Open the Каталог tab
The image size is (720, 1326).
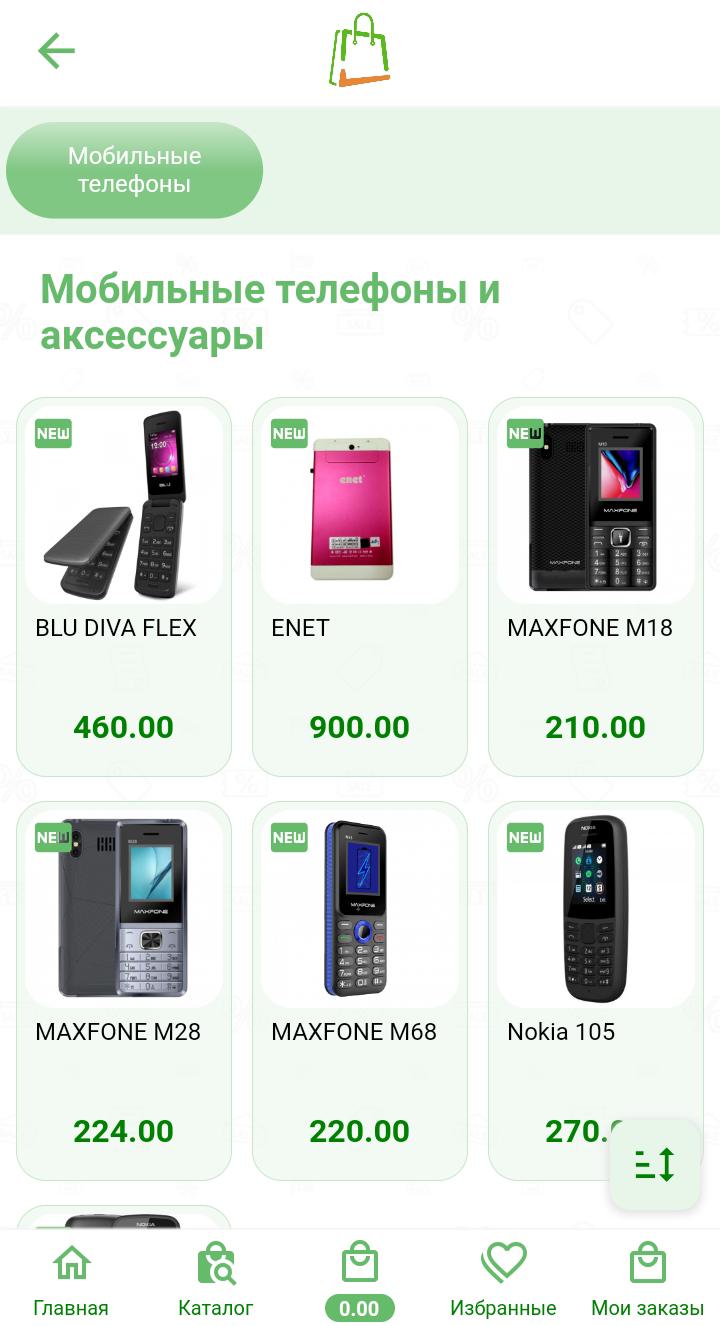tap(216, 1280)
